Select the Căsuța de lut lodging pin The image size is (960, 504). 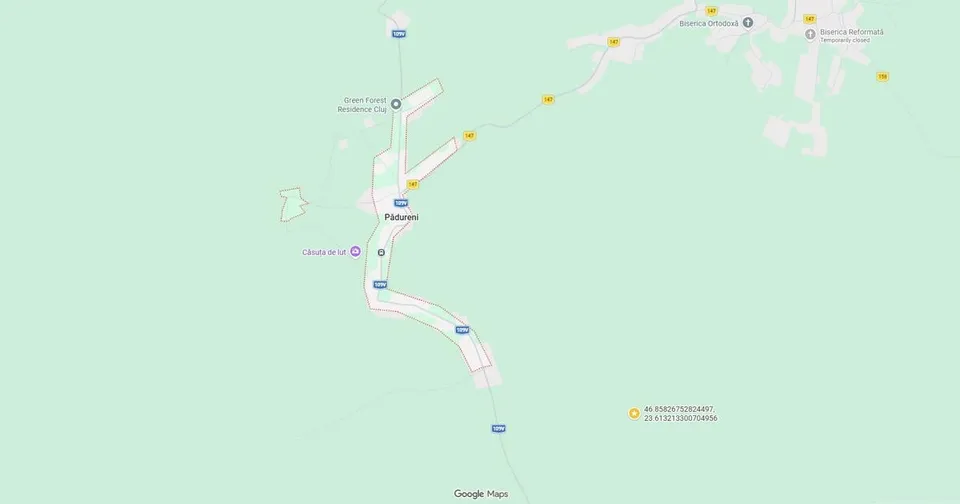355,252
